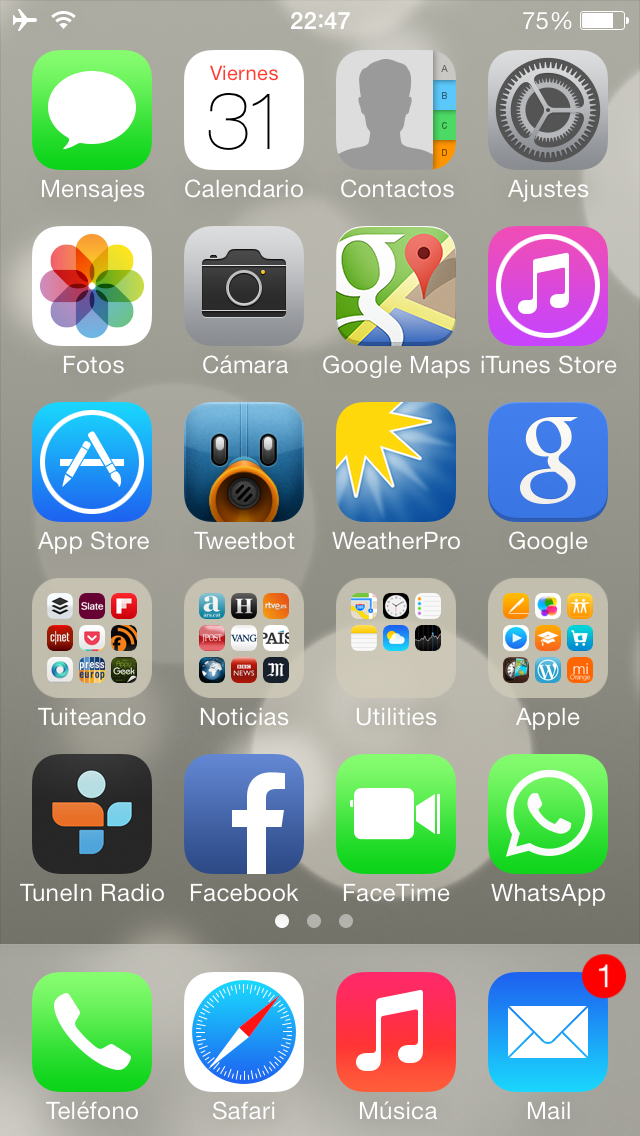Open the Cámara app
The height and width of the screenshot is (1136, 640).
[244, 286]
